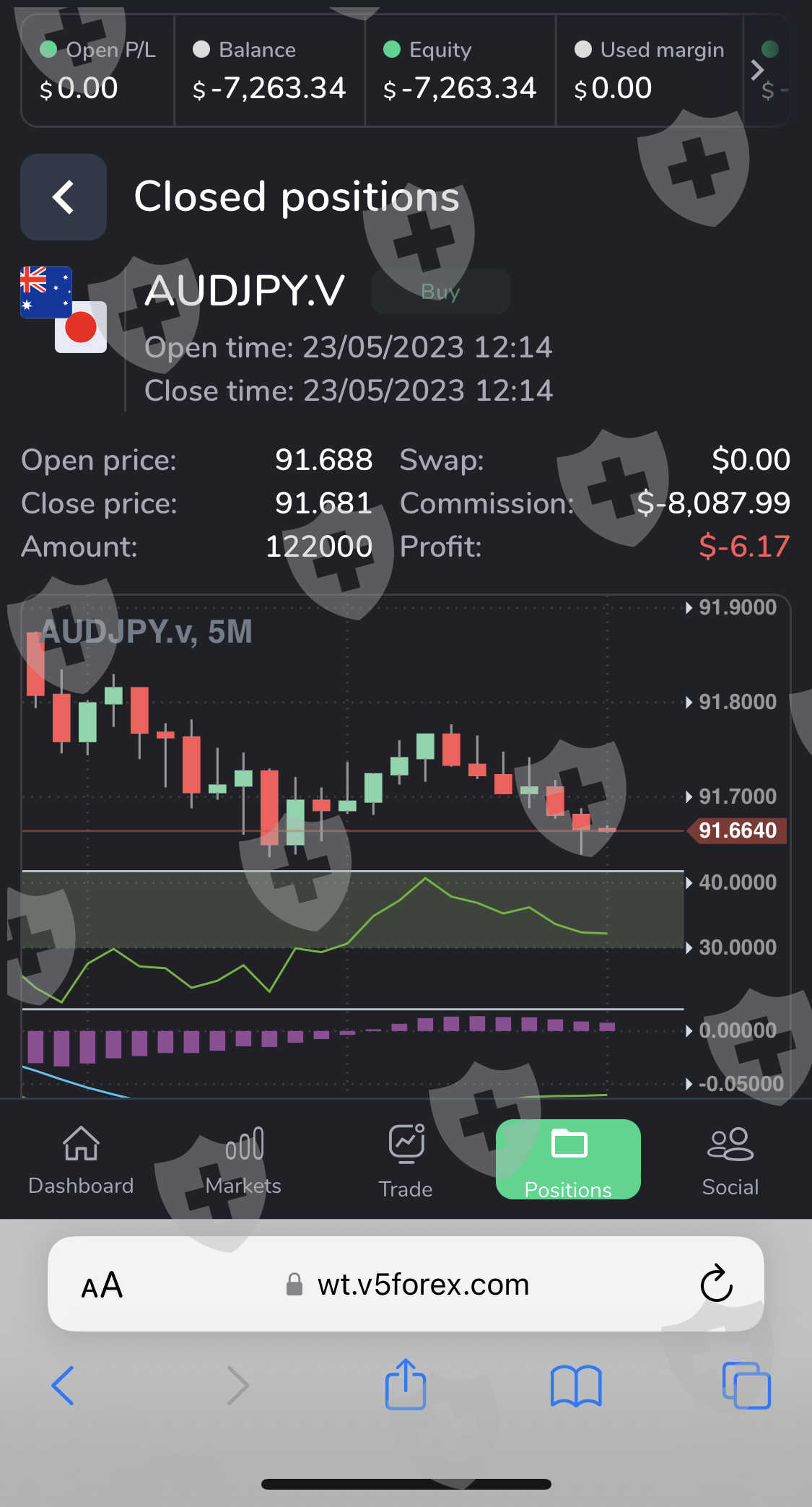Switch to the Markets tab
812x1507 pixels.
[243, 1160]
